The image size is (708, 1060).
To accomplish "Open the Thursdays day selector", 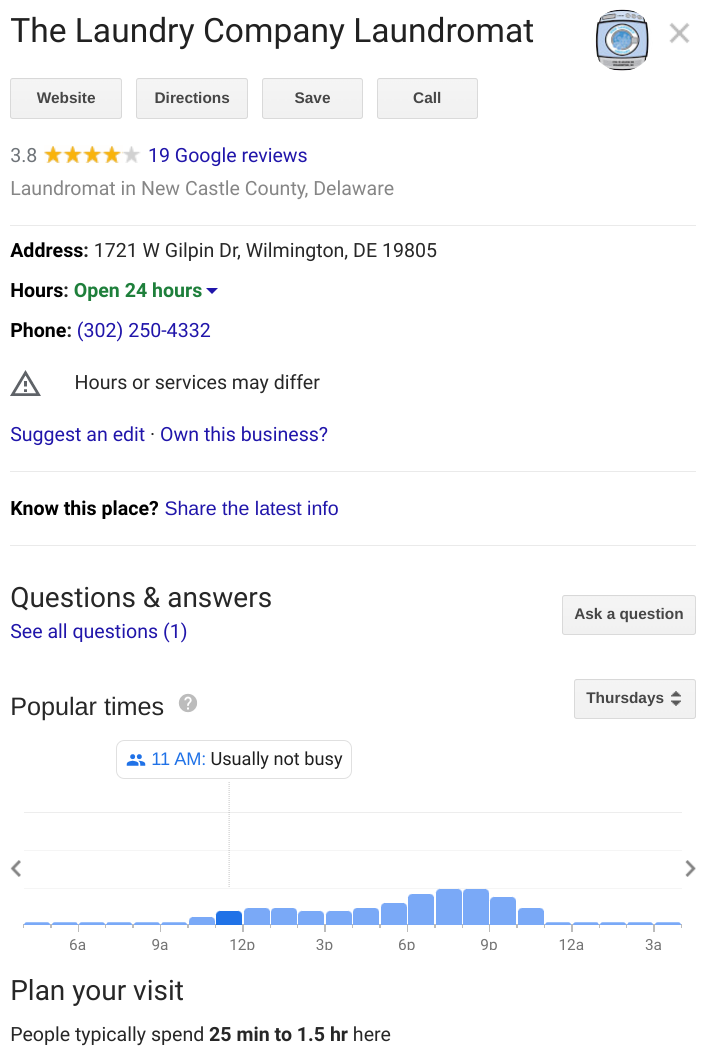I will pos(634,698).
